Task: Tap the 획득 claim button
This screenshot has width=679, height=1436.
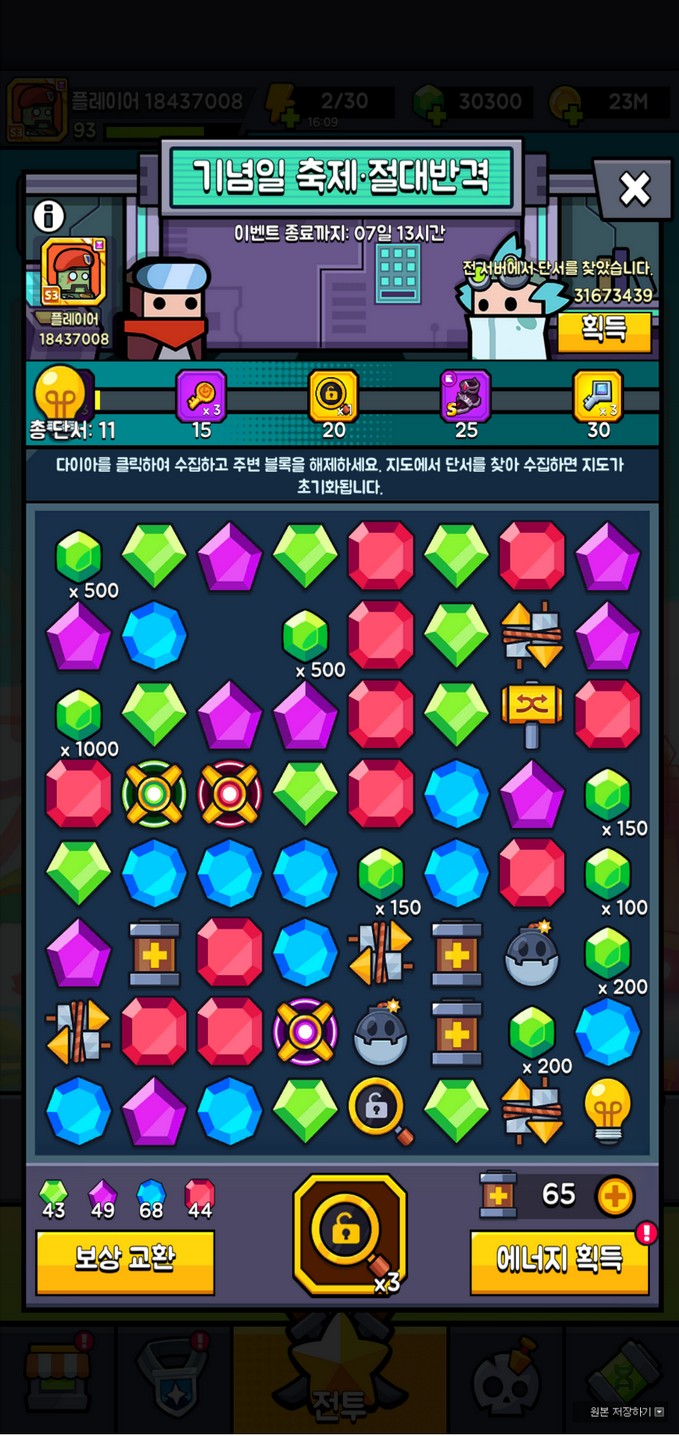Action: [603, 332]
